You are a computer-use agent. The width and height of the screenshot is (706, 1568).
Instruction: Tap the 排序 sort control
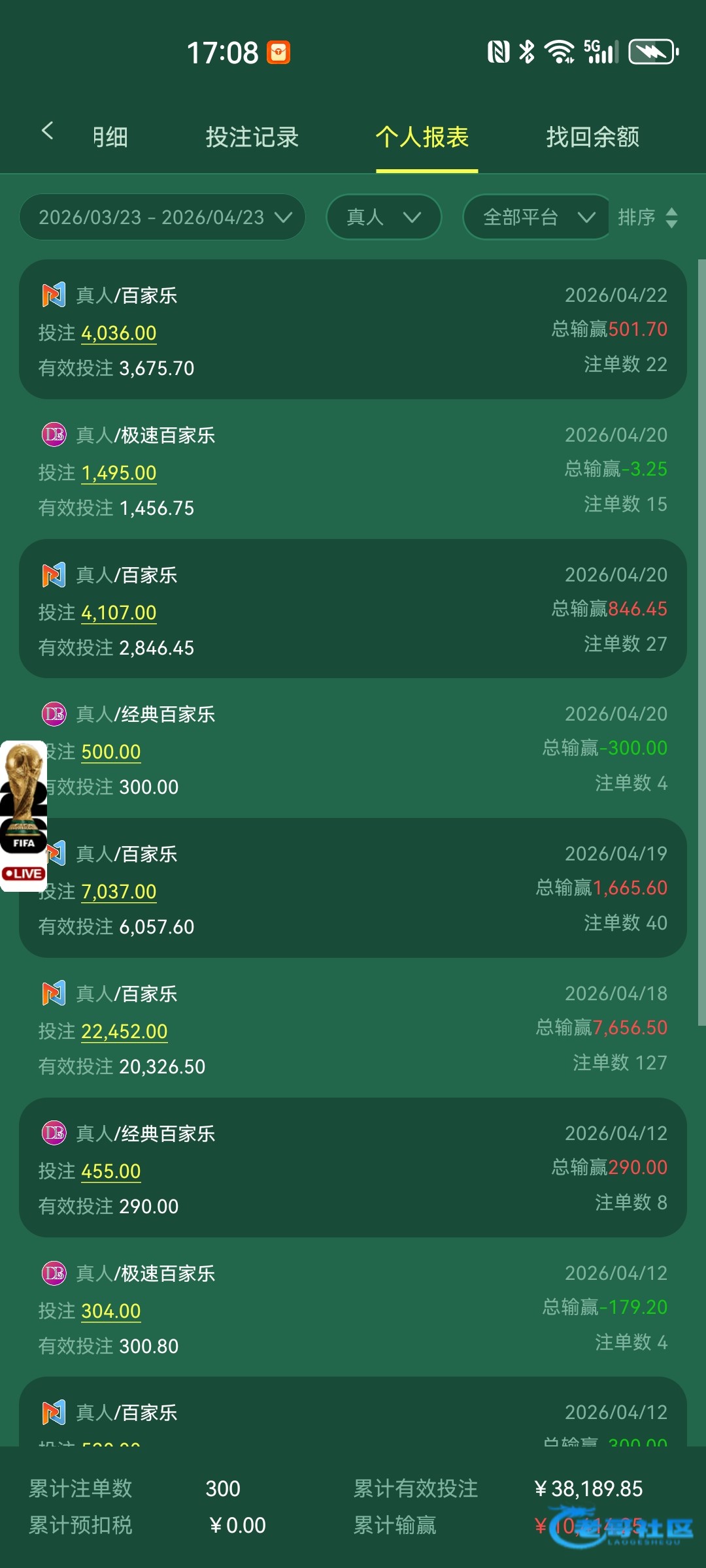[x=647, y=217]
